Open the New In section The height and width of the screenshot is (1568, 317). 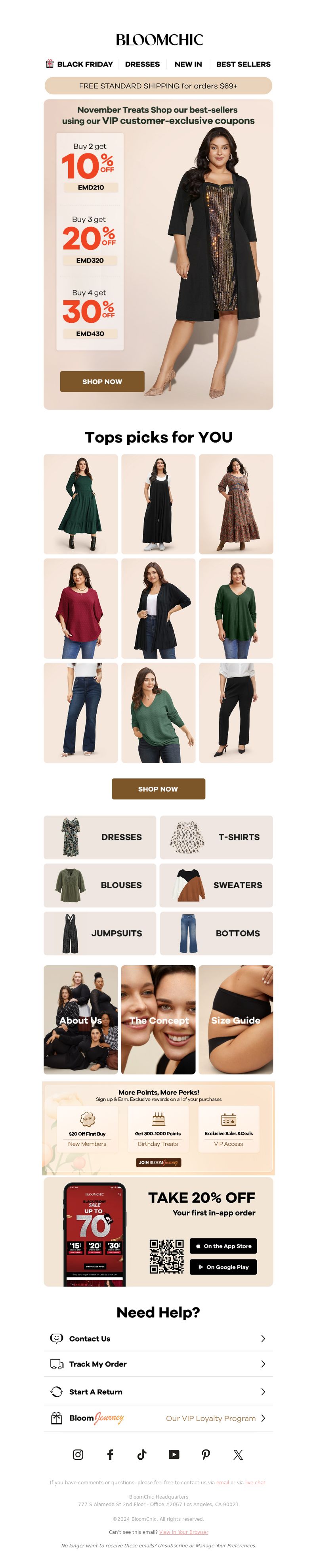pos(188,64)
